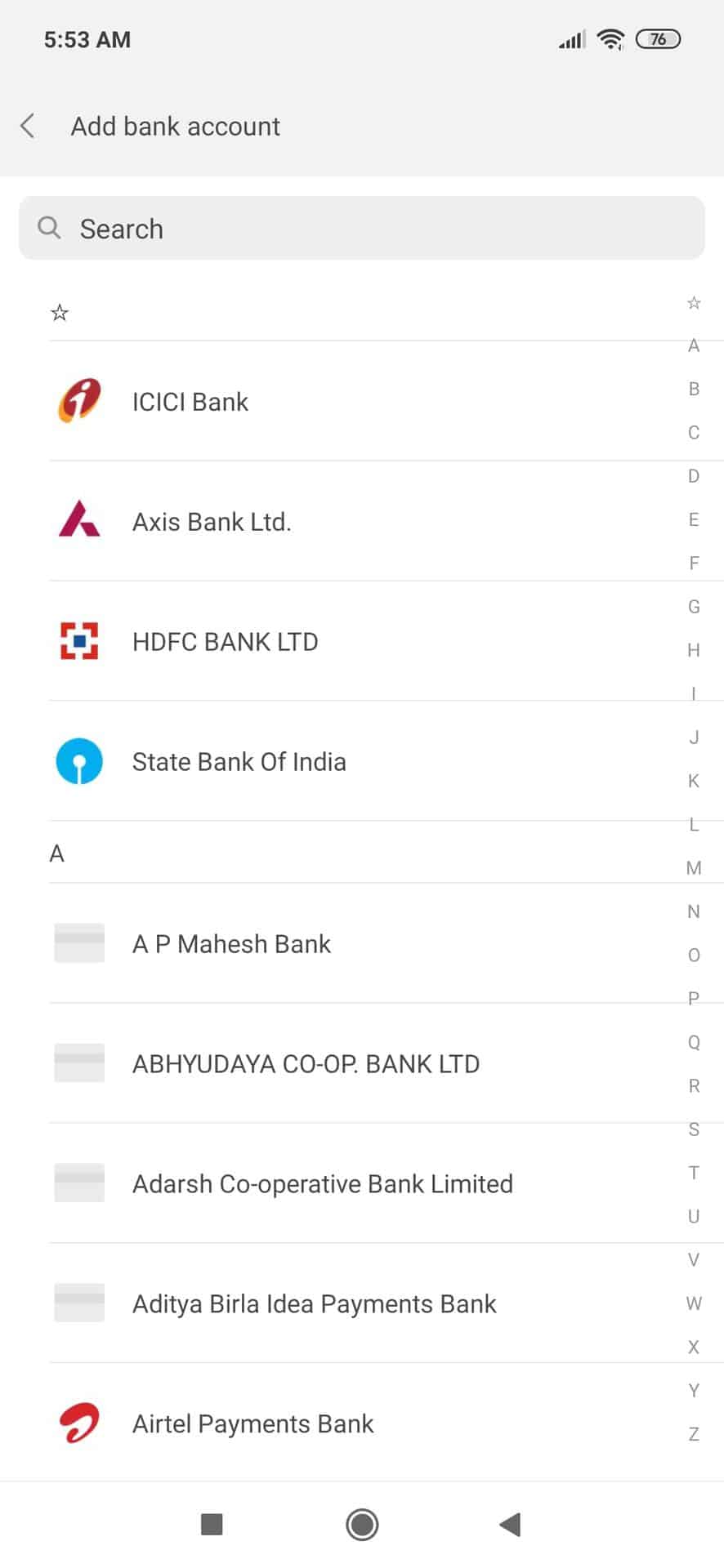Jump to letter Z in index
This screenshot has height=1568, width=724.
click(694, 1434)
